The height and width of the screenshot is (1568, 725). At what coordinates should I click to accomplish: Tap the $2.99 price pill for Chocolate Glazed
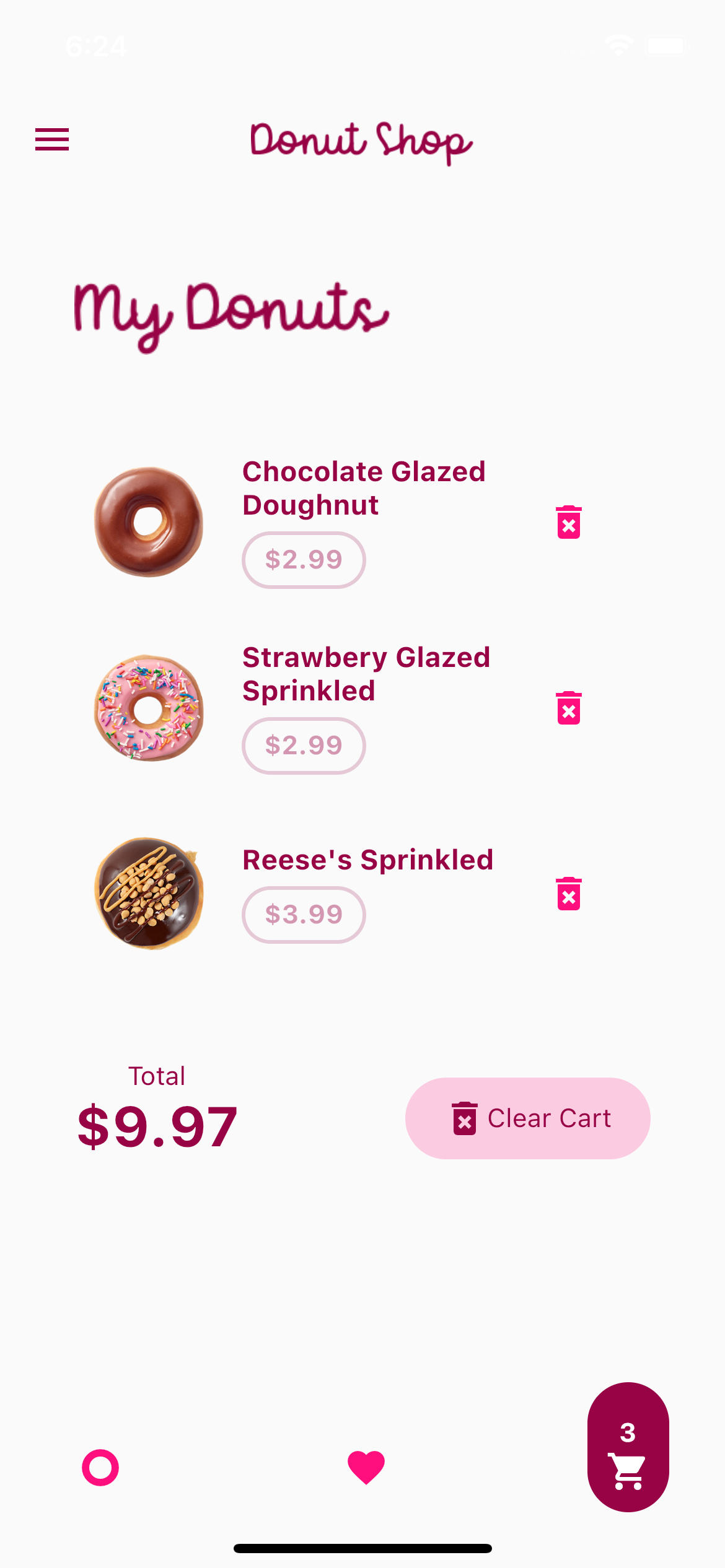(303, 560)
